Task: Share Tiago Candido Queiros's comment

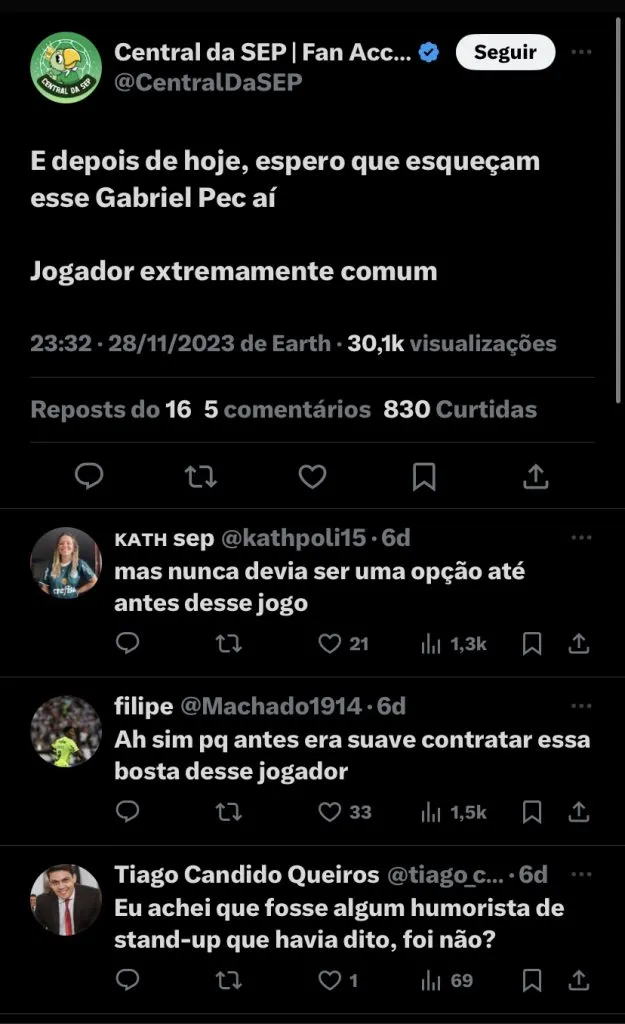Action: [x=578, y=980]
